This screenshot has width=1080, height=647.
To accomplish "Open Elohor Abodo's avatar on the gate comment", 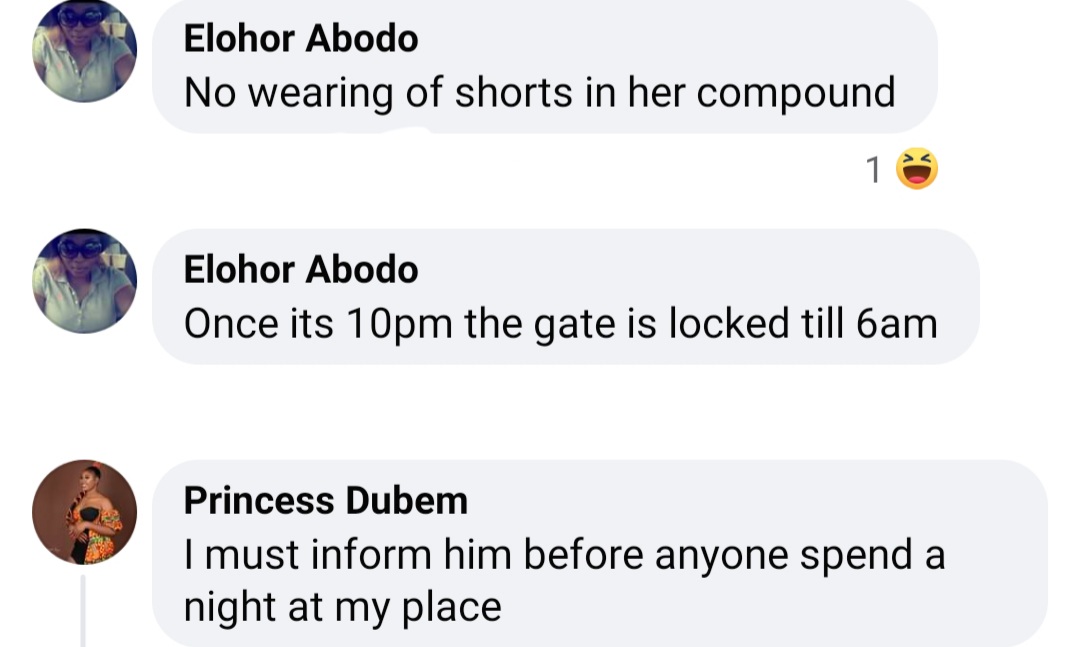I will (x=84, y=281).
